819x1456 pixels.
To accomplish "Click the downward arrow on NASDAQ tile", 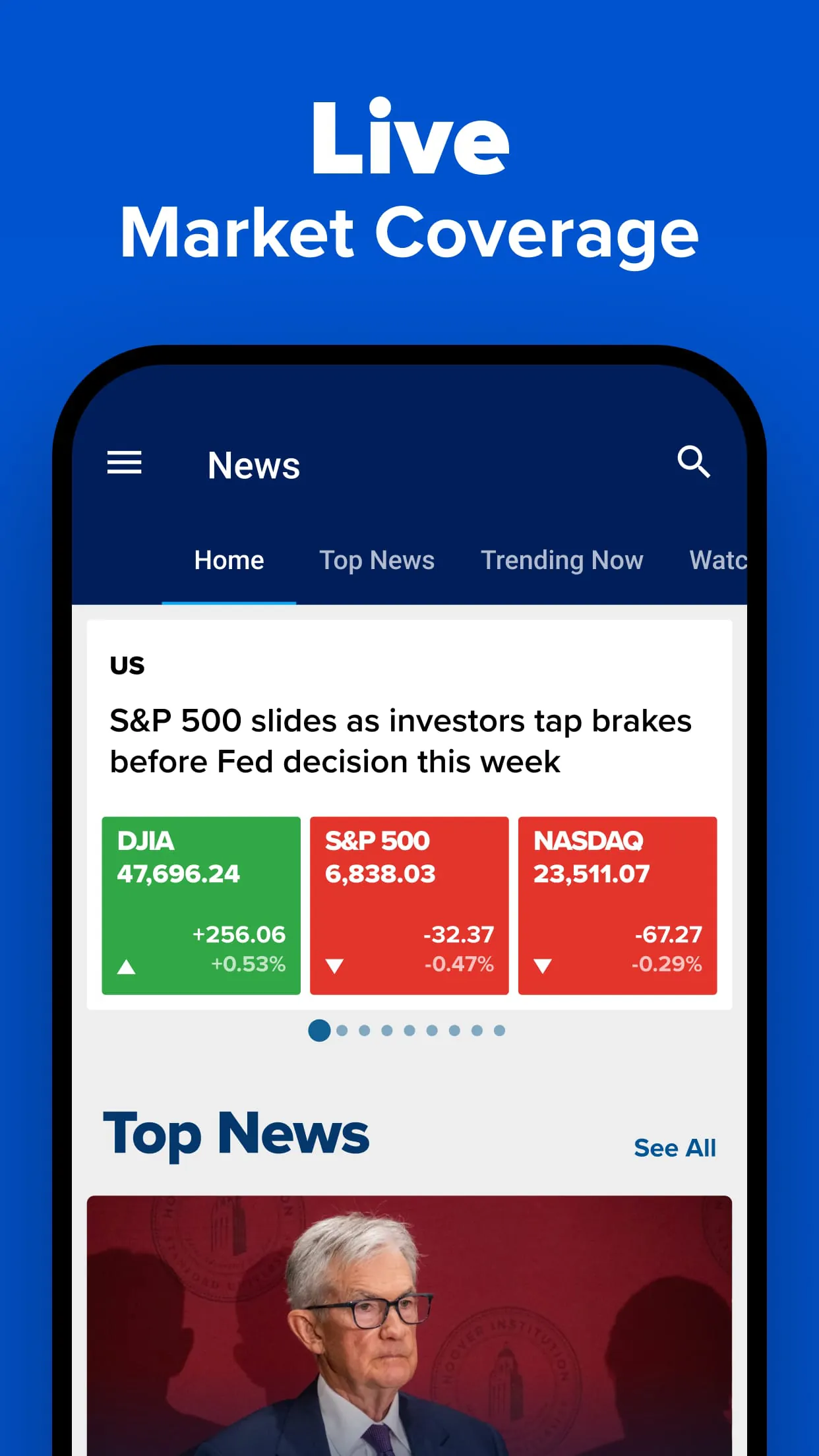I will [x=543, y=965].
